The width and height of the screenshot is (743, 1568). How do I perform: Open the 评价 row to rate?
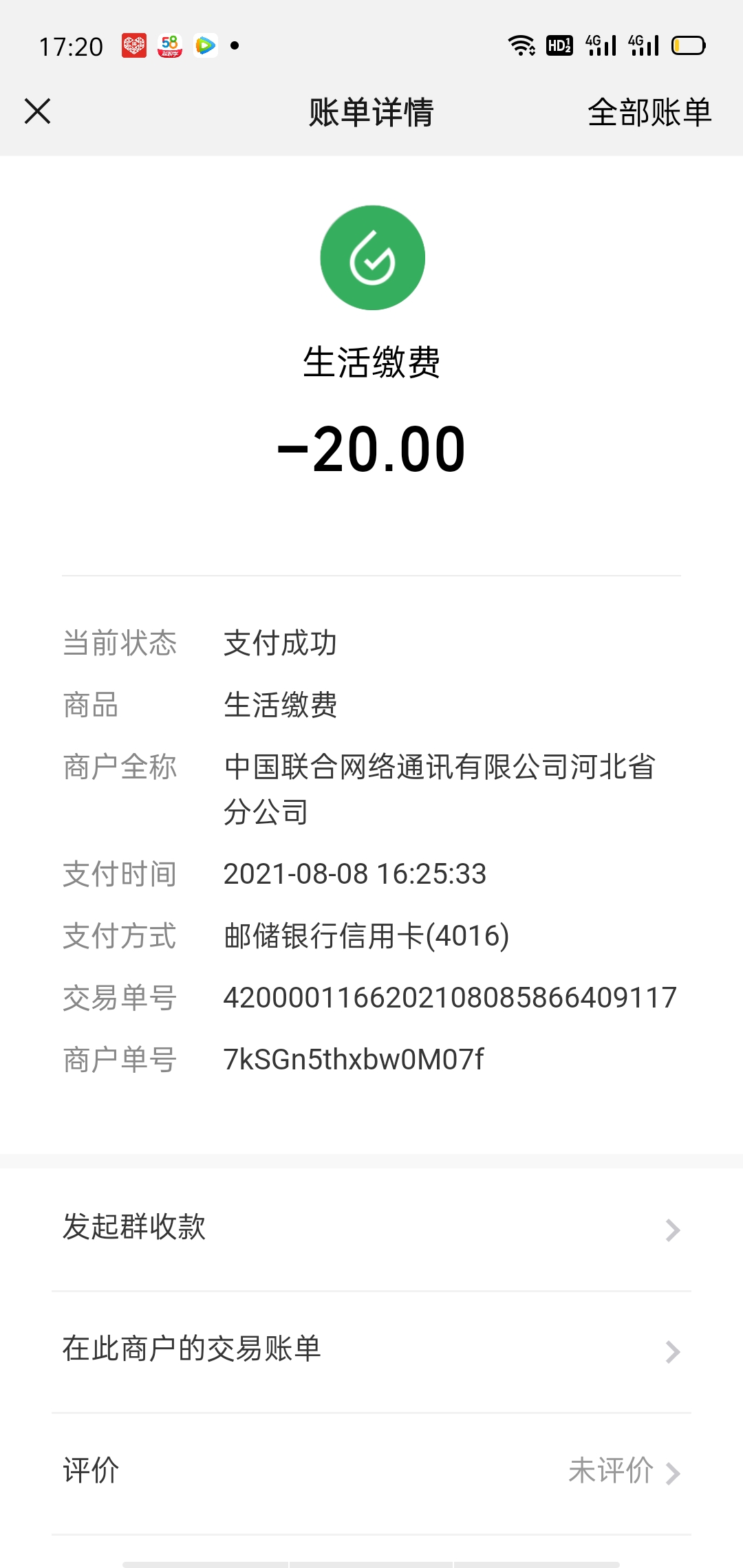pyautogui.click(x=371, y=1473)
